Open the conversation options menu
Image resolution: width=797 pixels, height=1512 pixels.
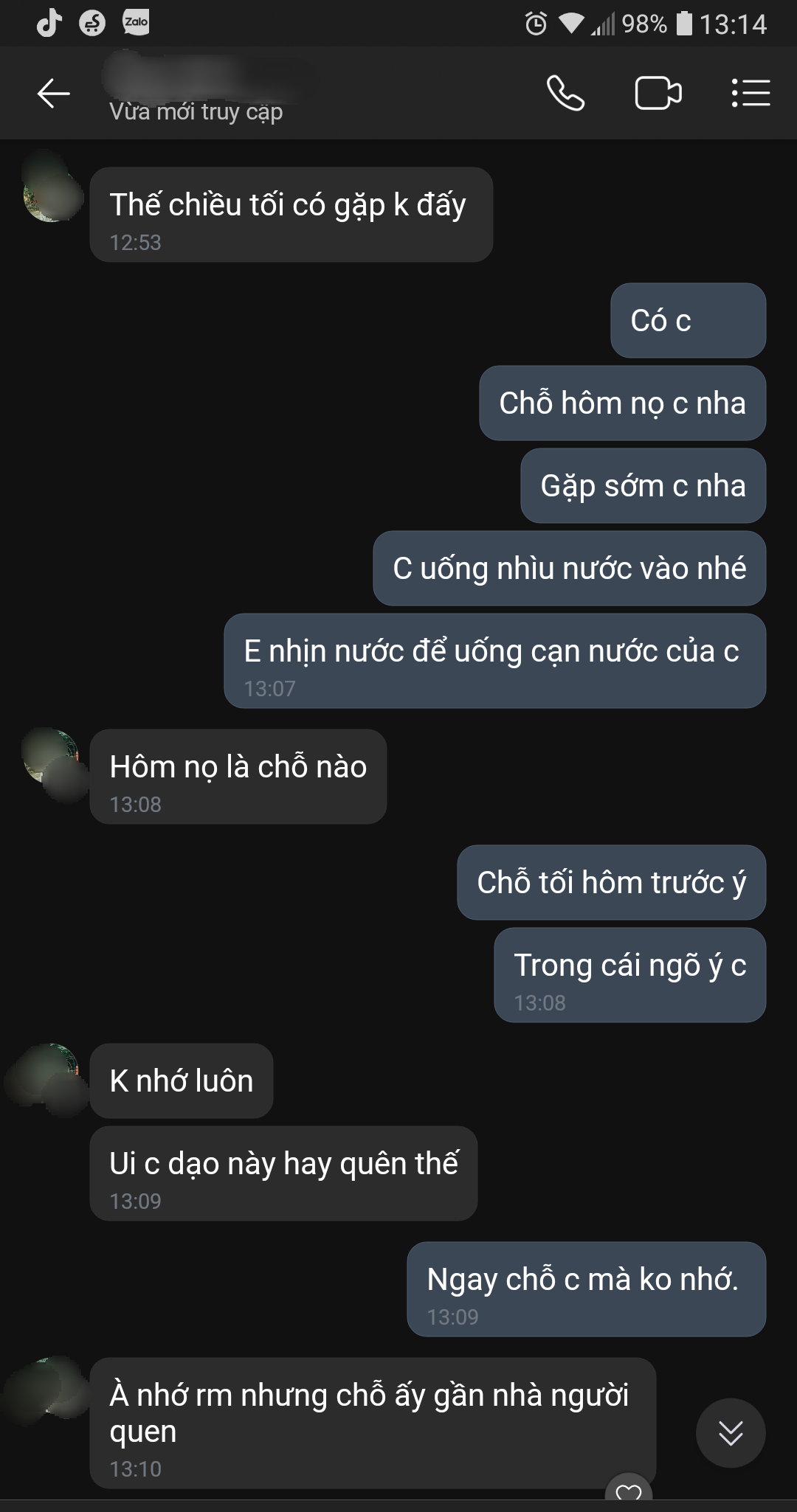click(751, 94)
